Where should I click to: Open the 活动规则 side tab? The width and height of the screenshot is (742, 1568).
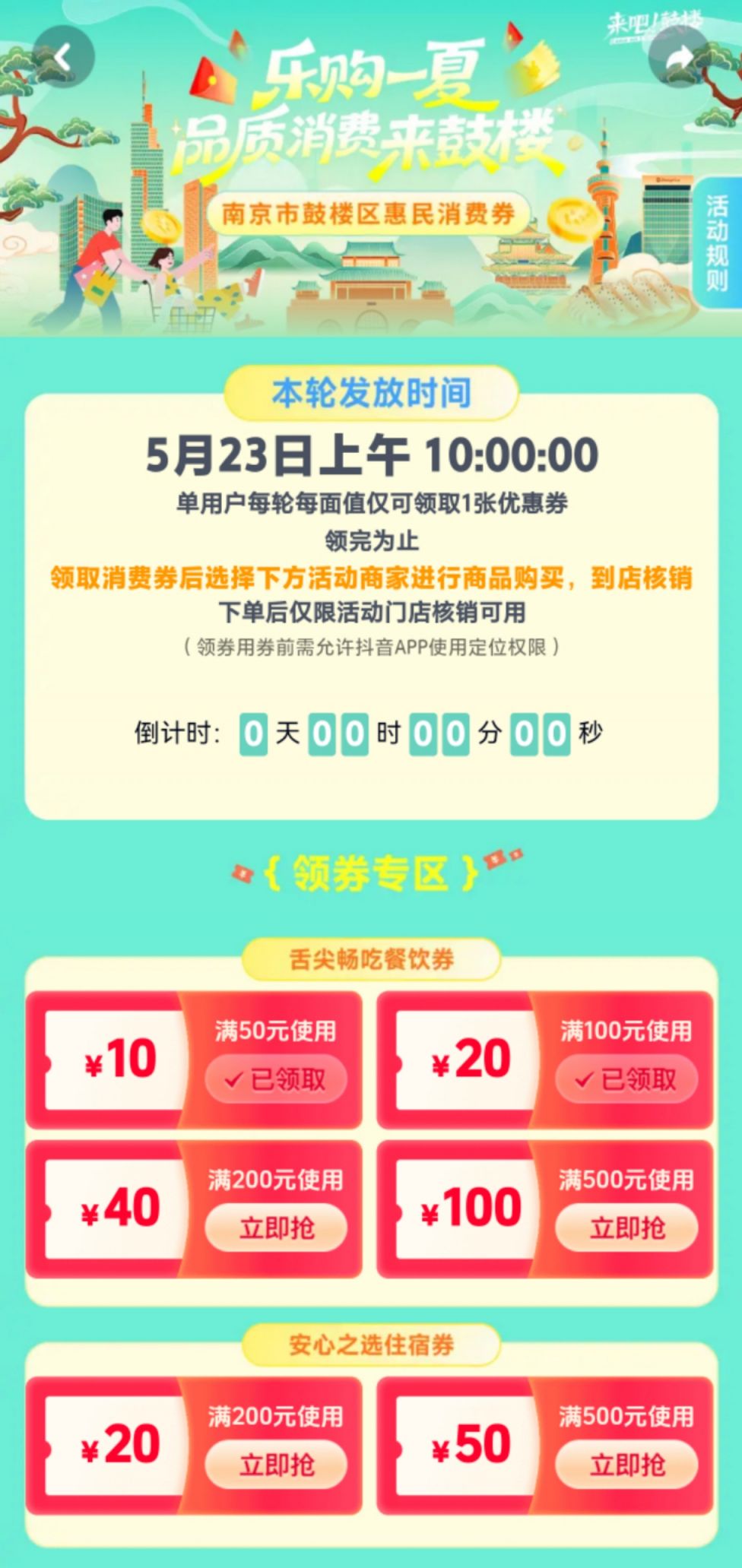pyautogui.click(x=716, y=243)
